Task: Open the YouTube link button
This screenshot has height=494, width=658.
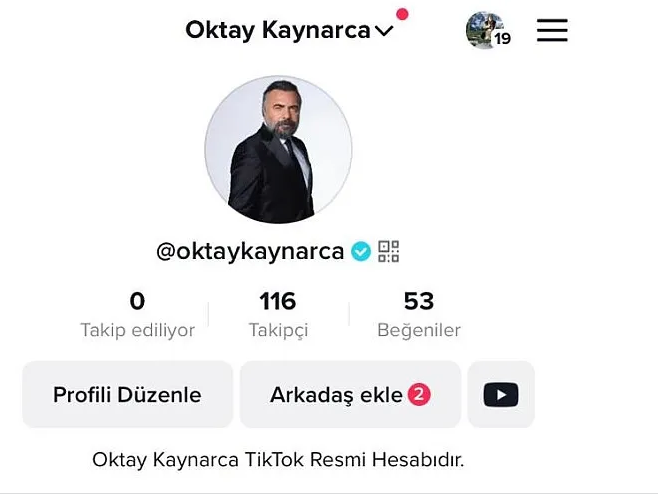Action: coord(501,395)
